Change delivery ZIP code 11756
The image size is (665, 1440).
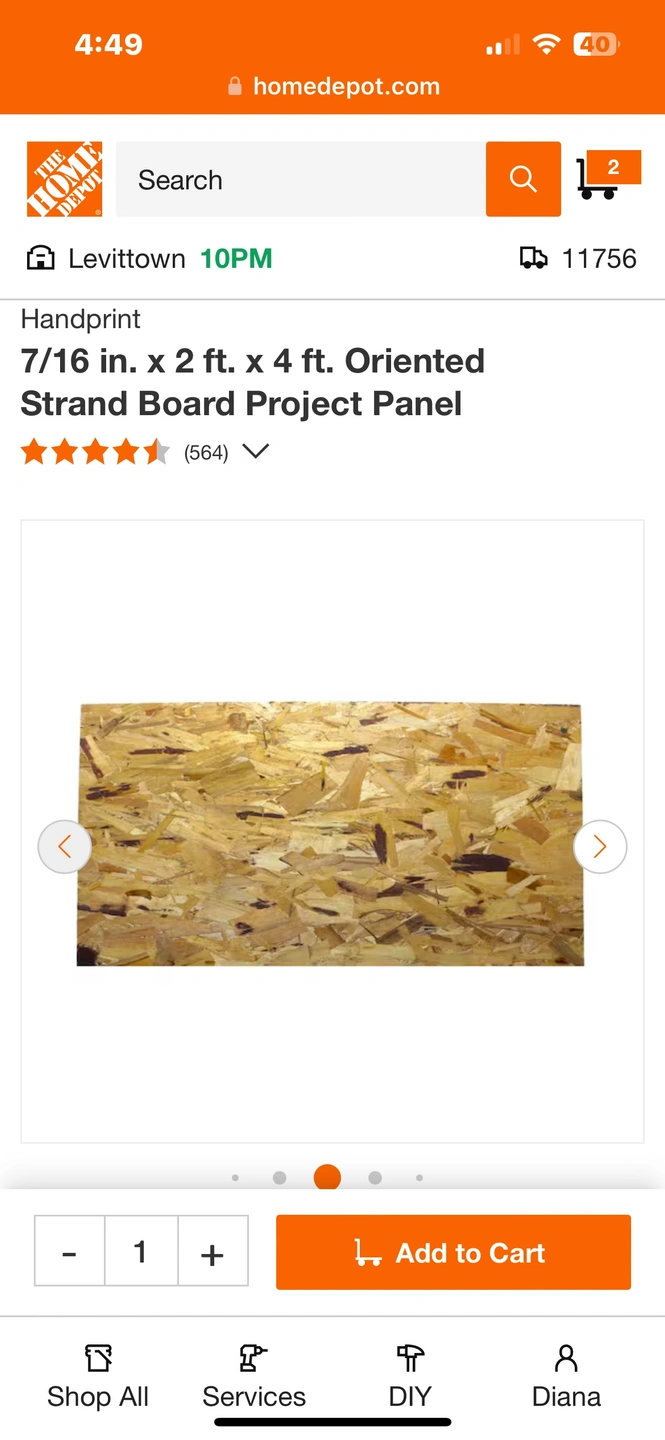578,259
